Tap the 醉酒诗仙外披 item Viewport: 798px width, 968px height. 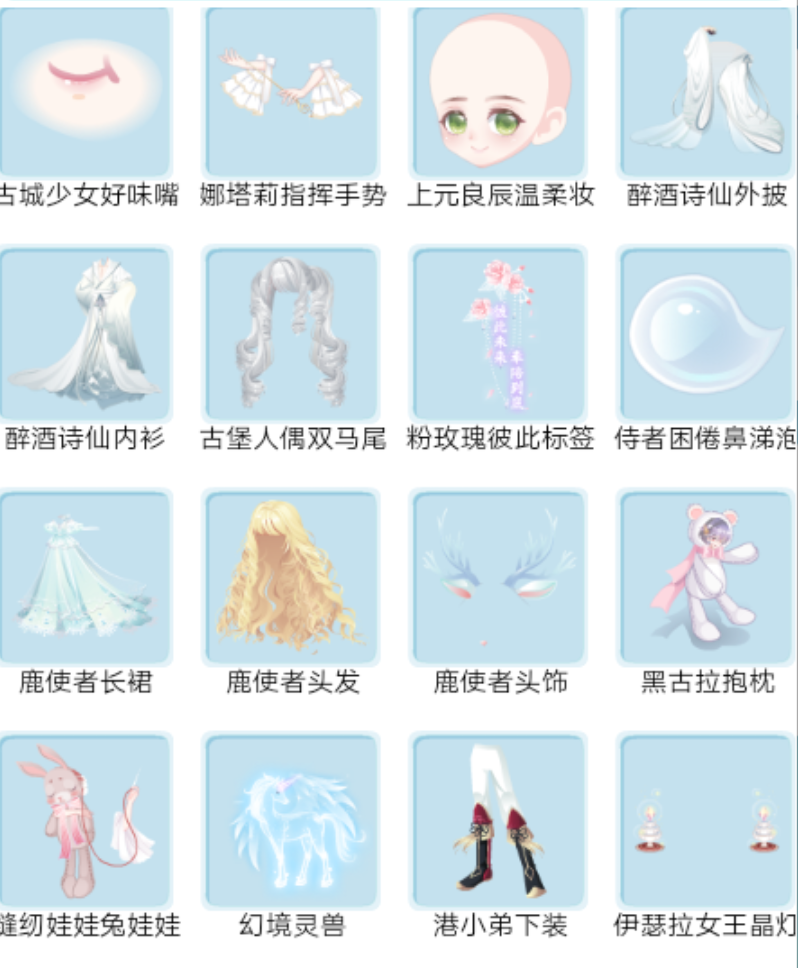pyautogui.click(x=705, y=93)
